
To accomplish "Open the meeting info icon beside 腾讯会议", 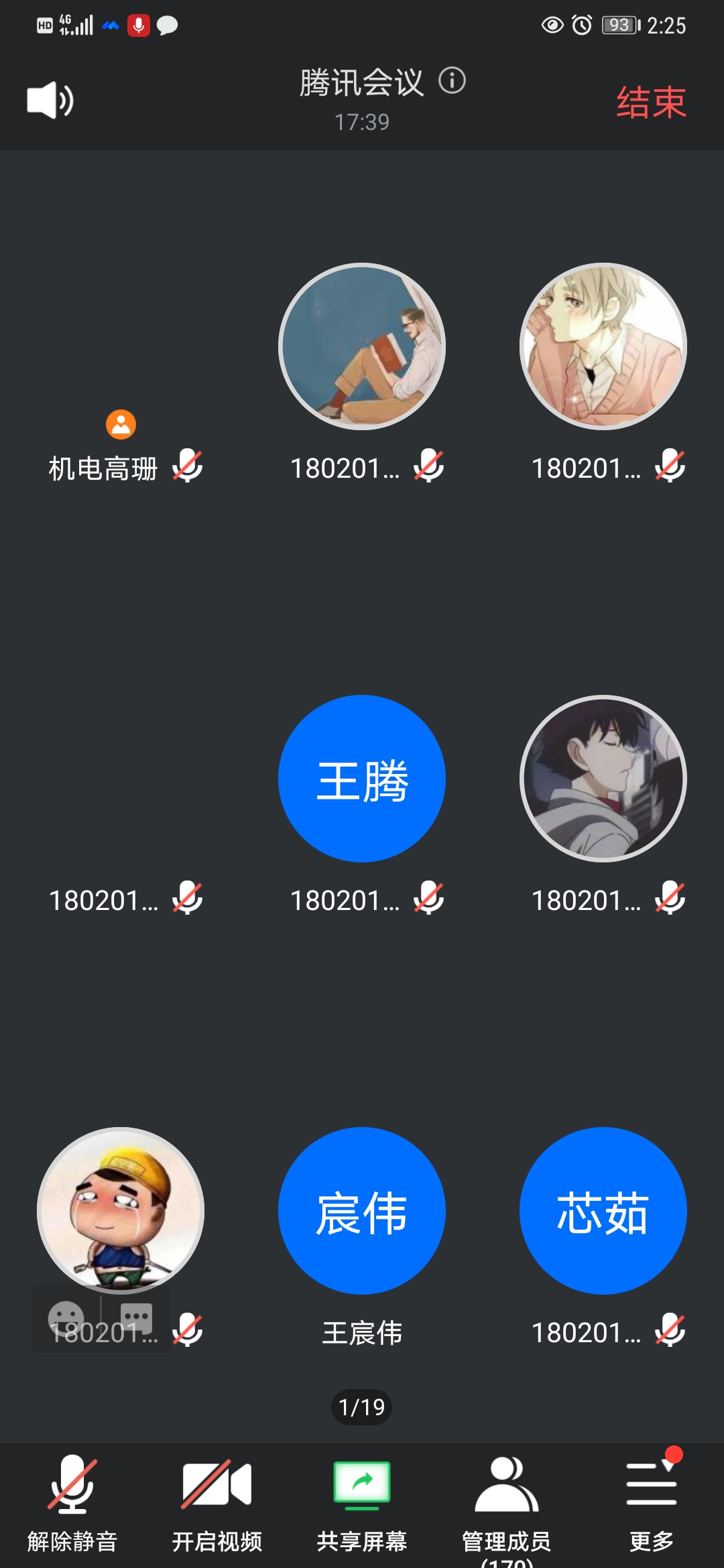I will pos(452,82).
